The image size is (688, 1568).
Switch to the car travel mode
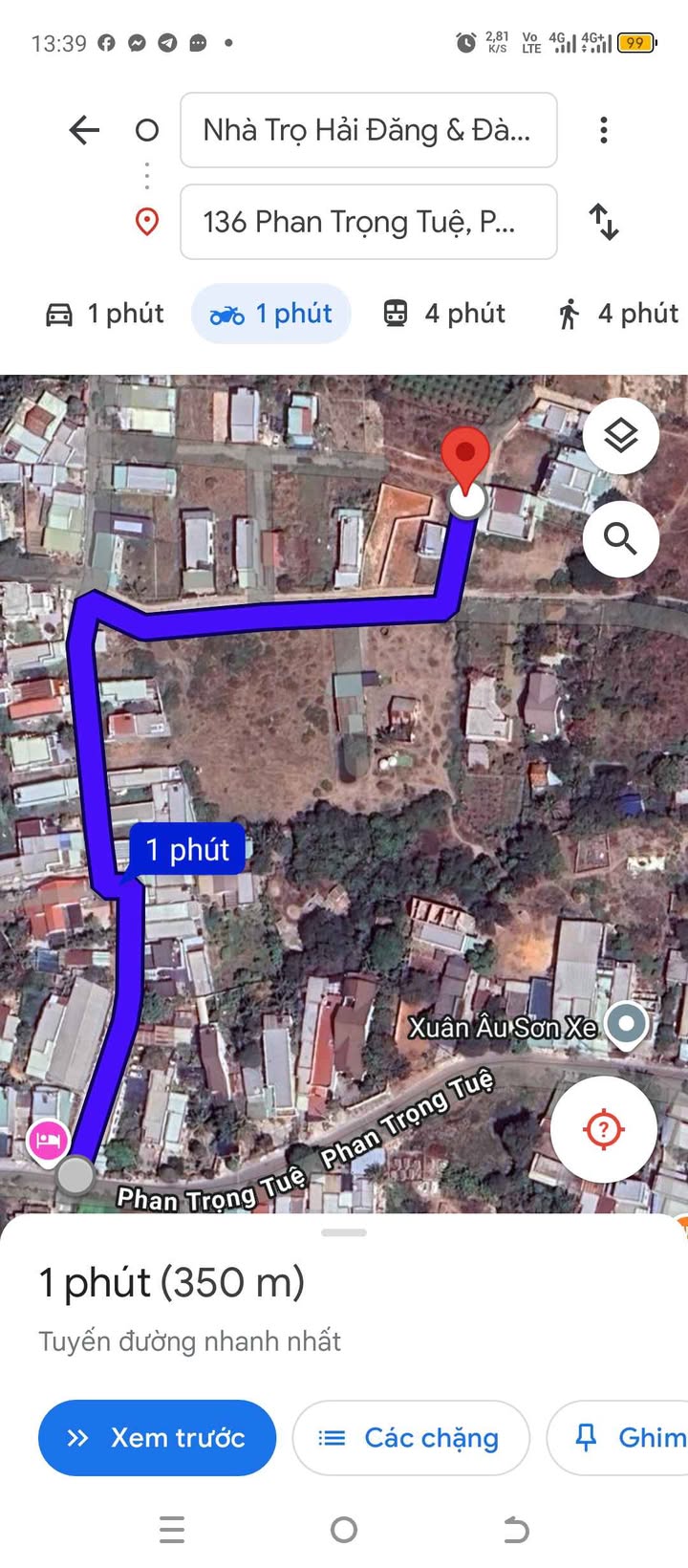pos(105,314)
